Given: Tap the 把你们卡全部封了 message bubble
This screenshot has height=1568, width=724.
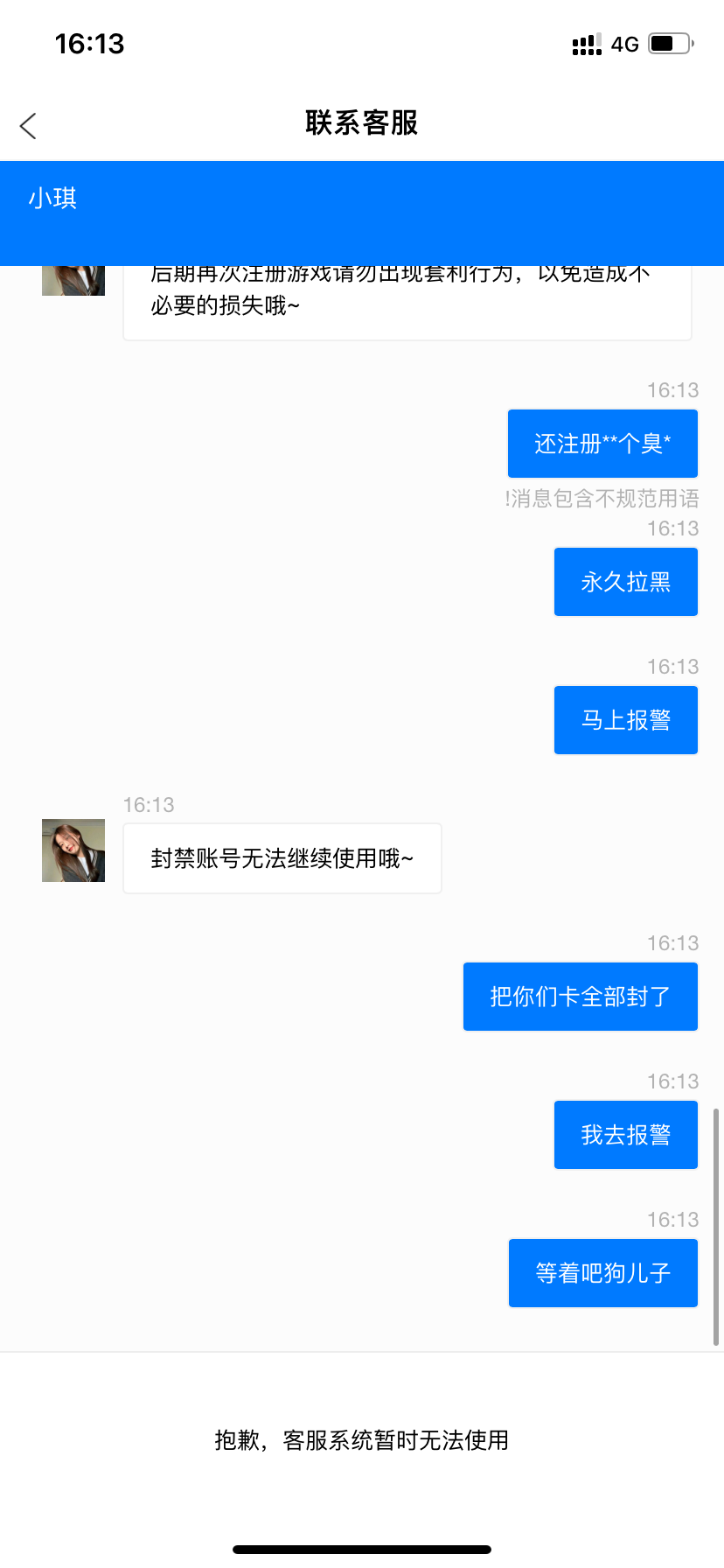Looking at the screenshot, I should (580, 996).
